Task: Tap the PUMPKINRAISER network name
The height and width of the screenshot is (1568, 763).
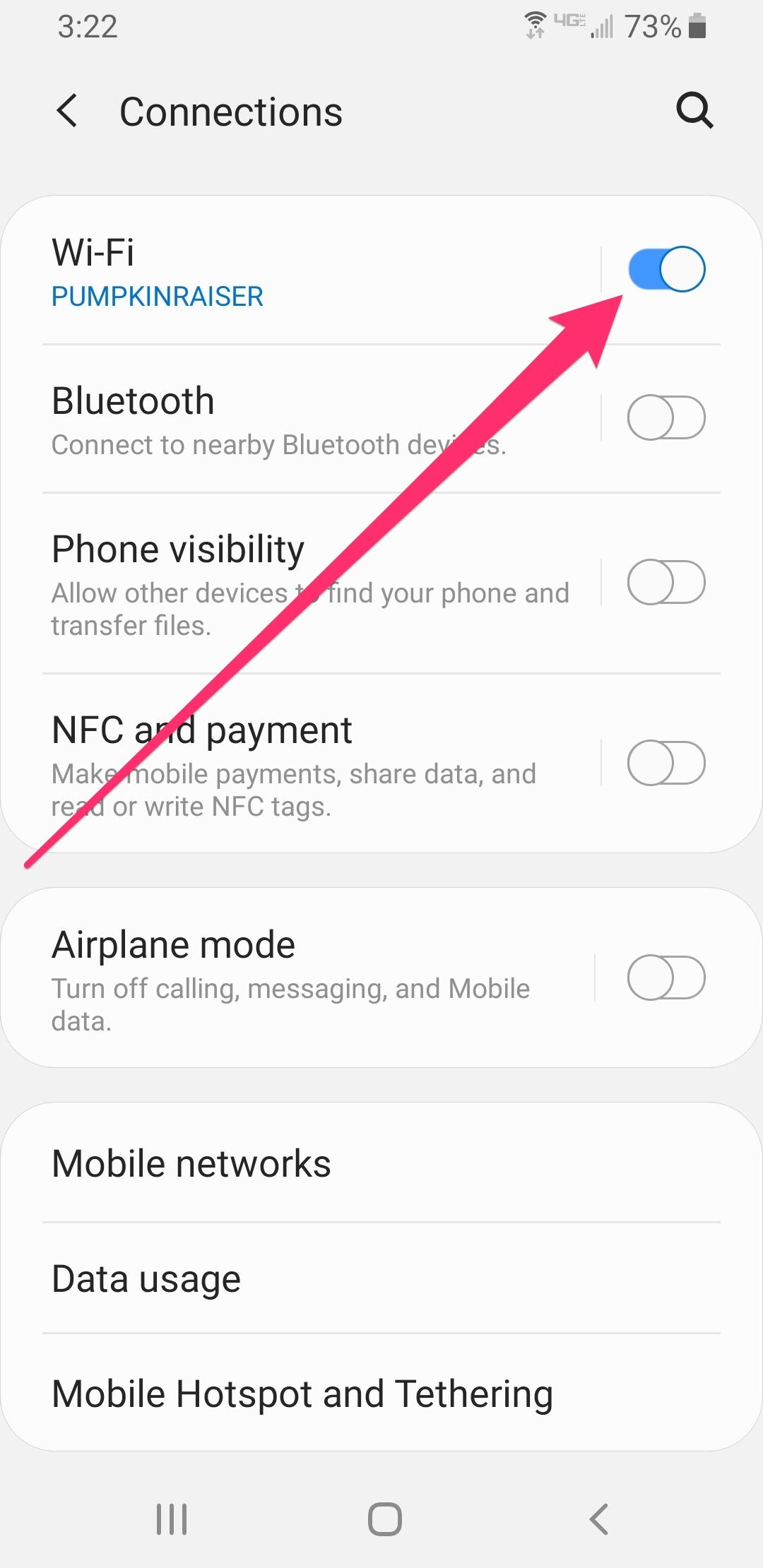Action: [157, 296]
